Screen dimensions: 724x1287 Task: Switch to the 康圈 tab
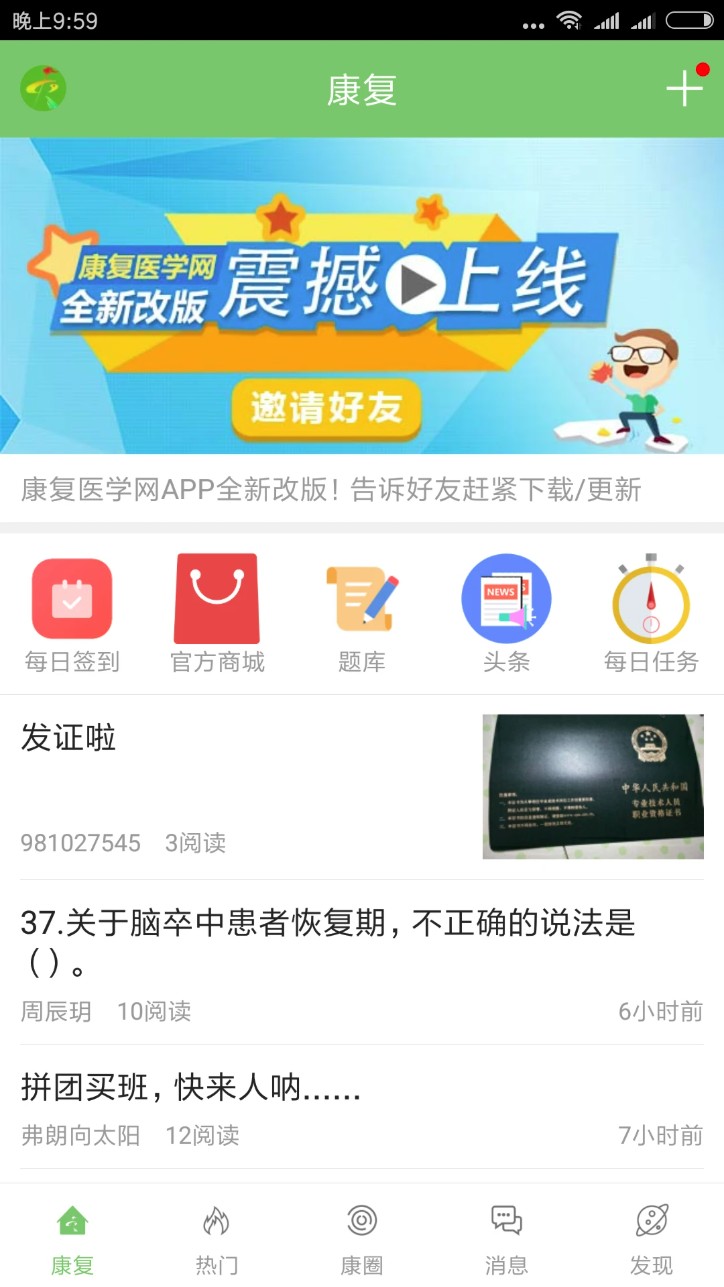click(362, 1238)
